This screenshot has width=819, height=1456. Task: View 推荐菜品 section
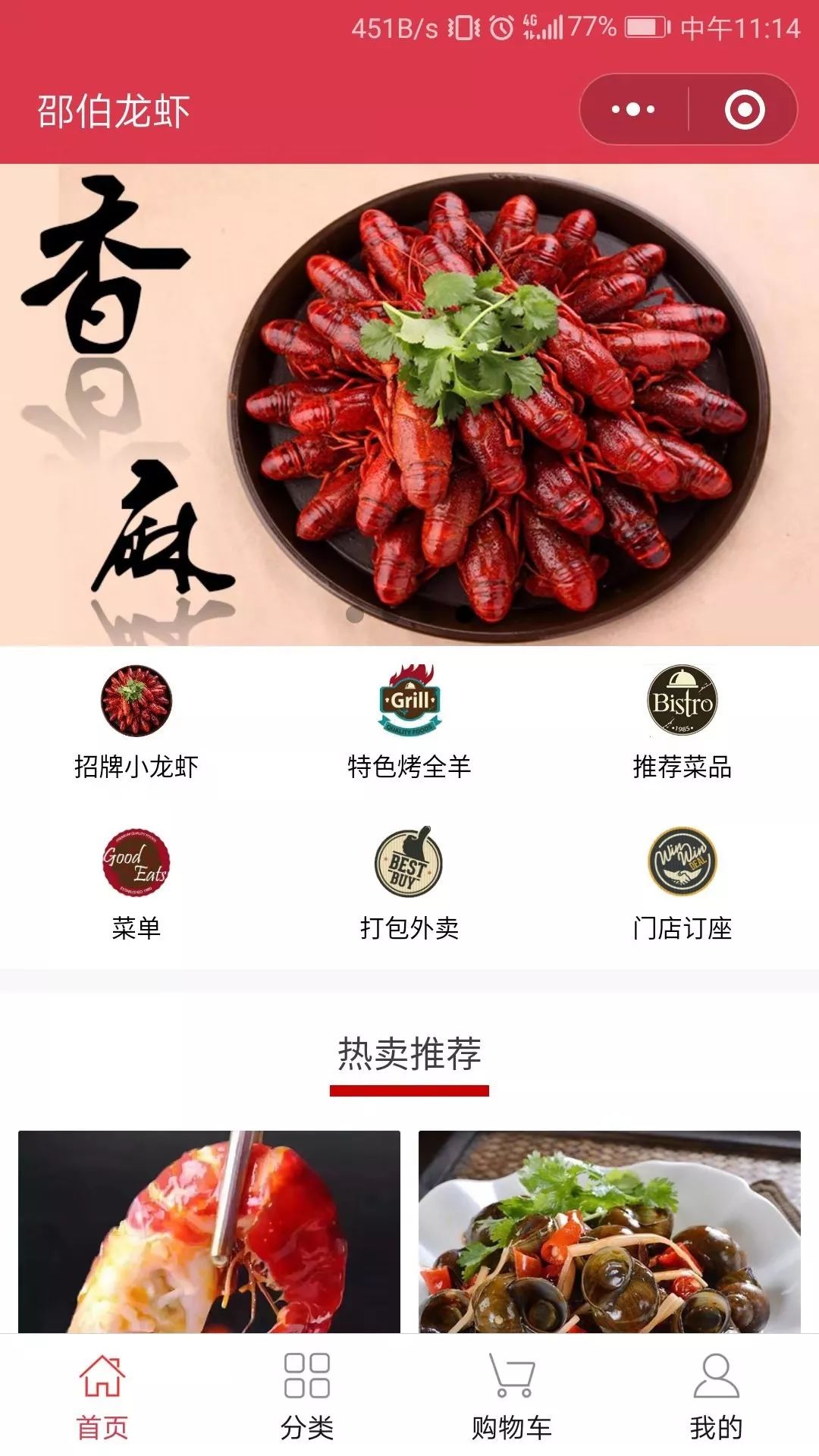pyautogui.click(x=682, y=720)
